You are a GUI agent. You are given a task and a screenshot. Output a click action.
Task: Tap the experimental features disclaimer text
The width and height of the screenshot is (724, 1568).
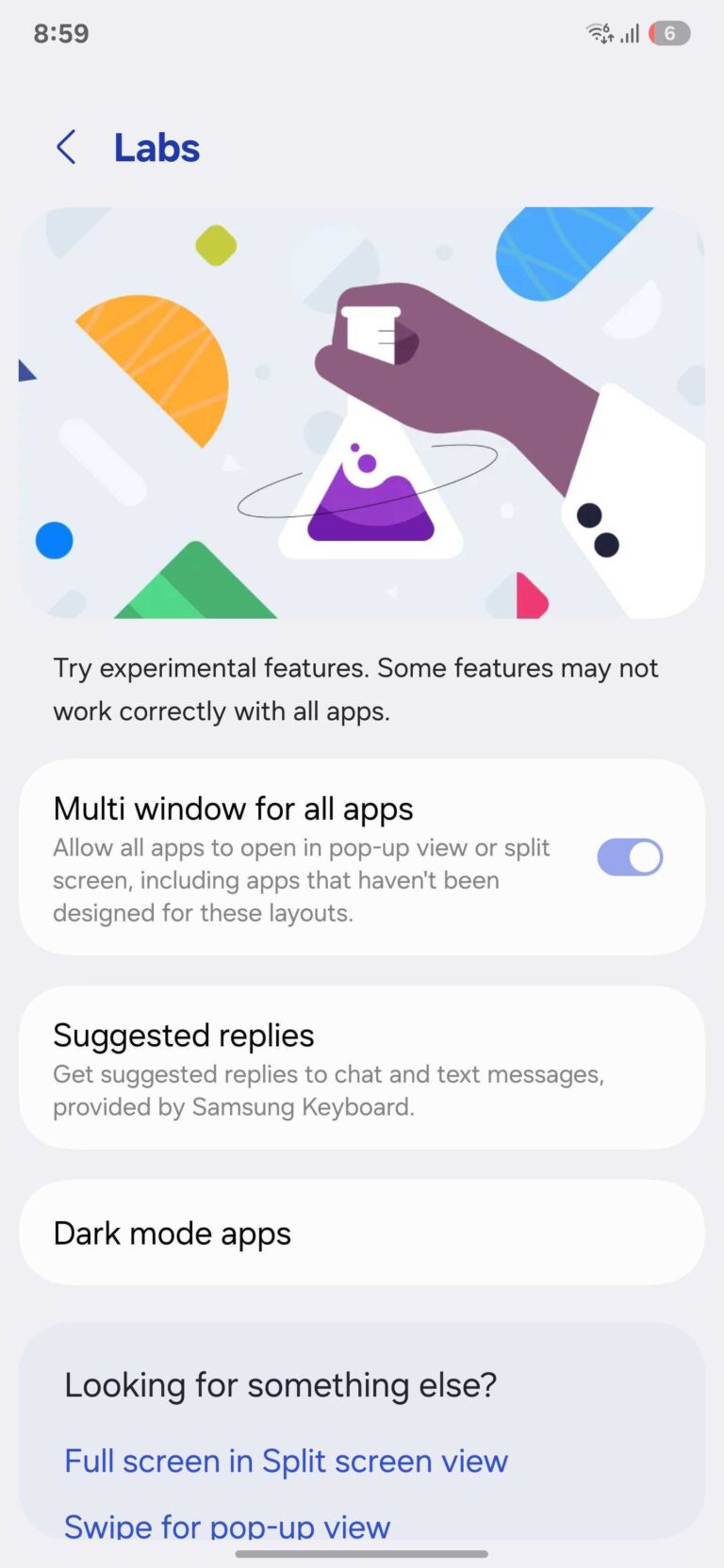pos(355,689)
